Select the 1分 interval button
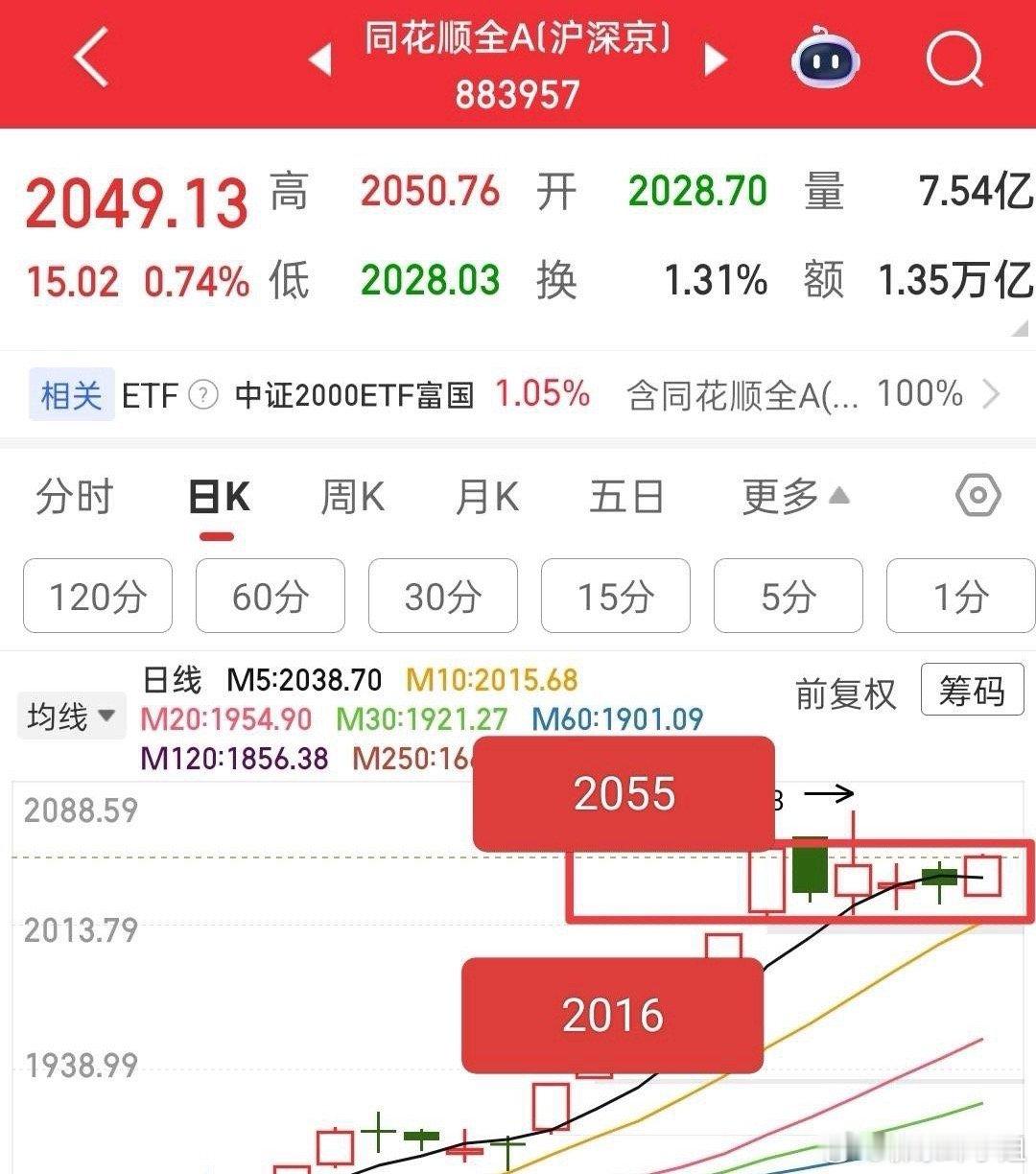Screen dimensions: 1036x1174 point(960,596)
